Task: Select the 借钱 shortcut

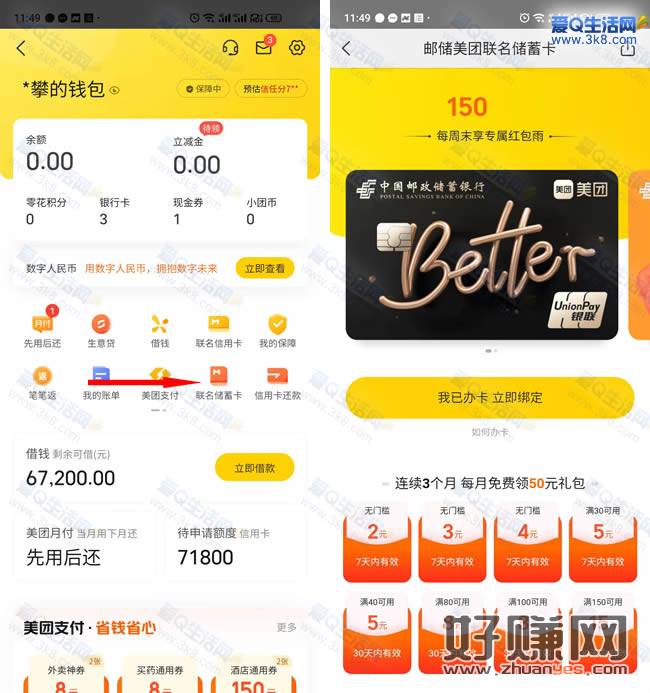Action: (x=159, y=331)
